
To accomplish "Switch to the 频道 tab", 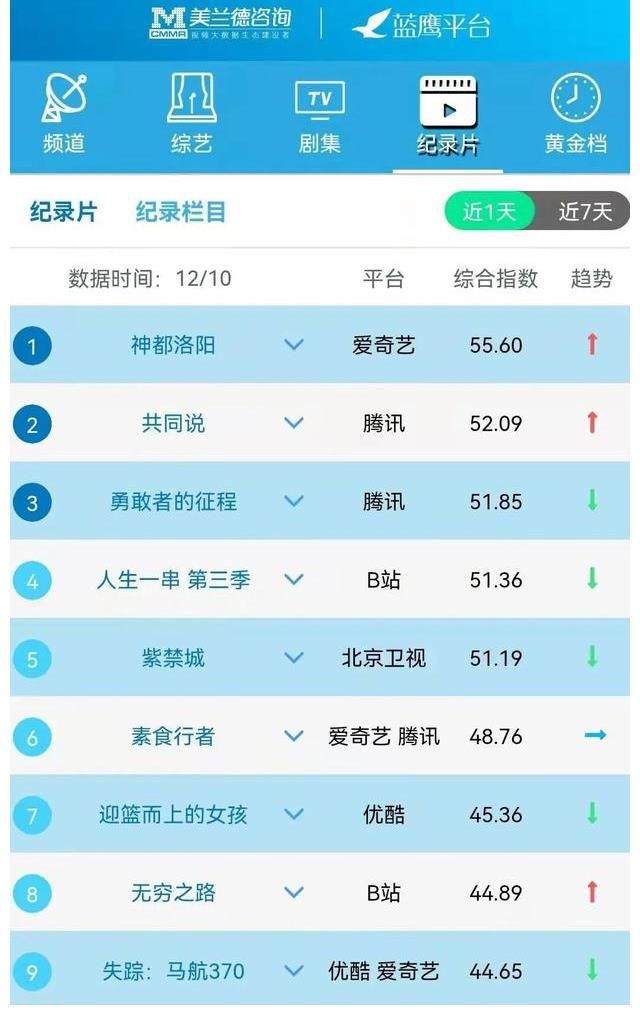I will [x=64, y=117].
